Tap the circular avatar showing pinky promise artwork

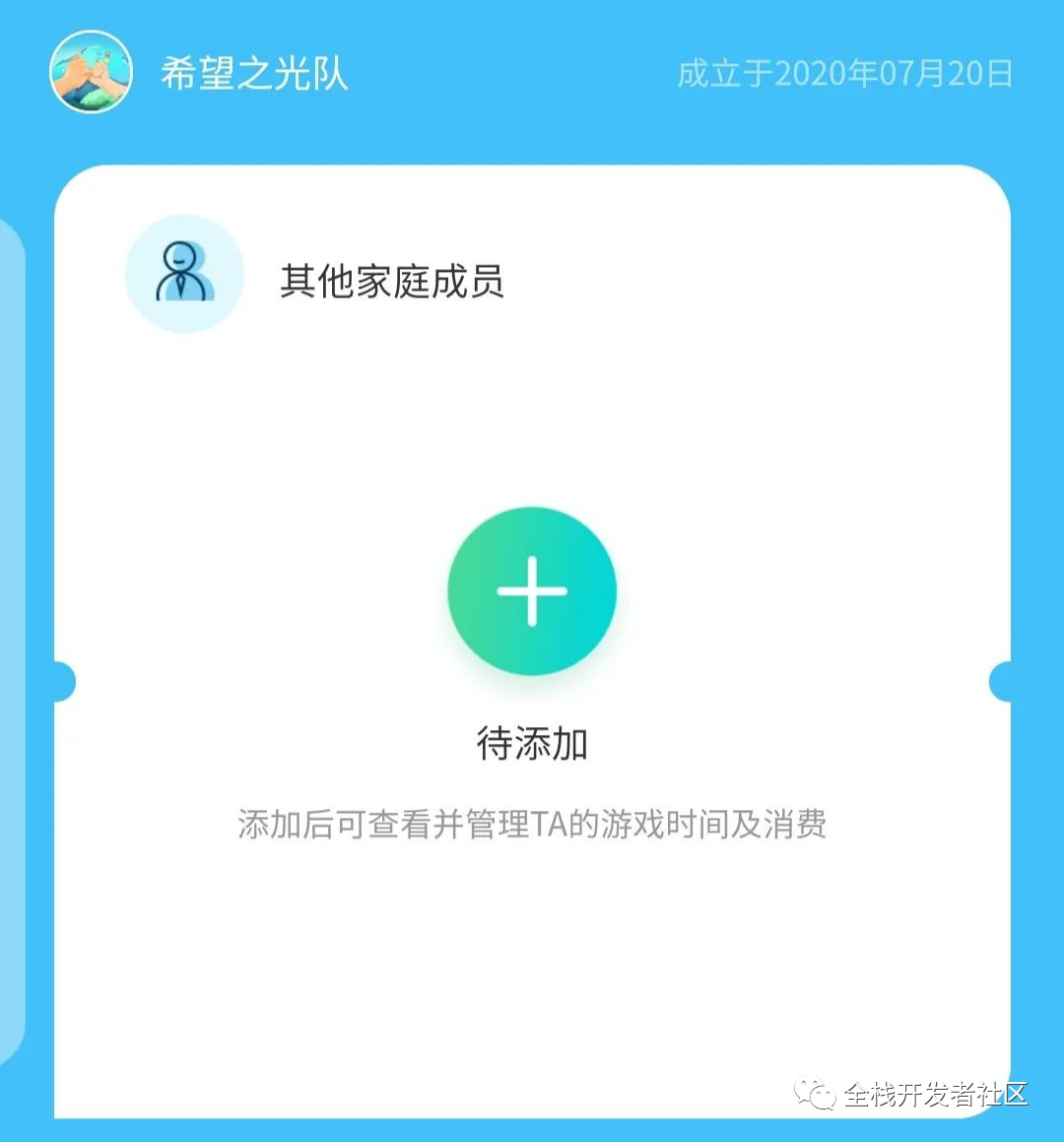91,72
